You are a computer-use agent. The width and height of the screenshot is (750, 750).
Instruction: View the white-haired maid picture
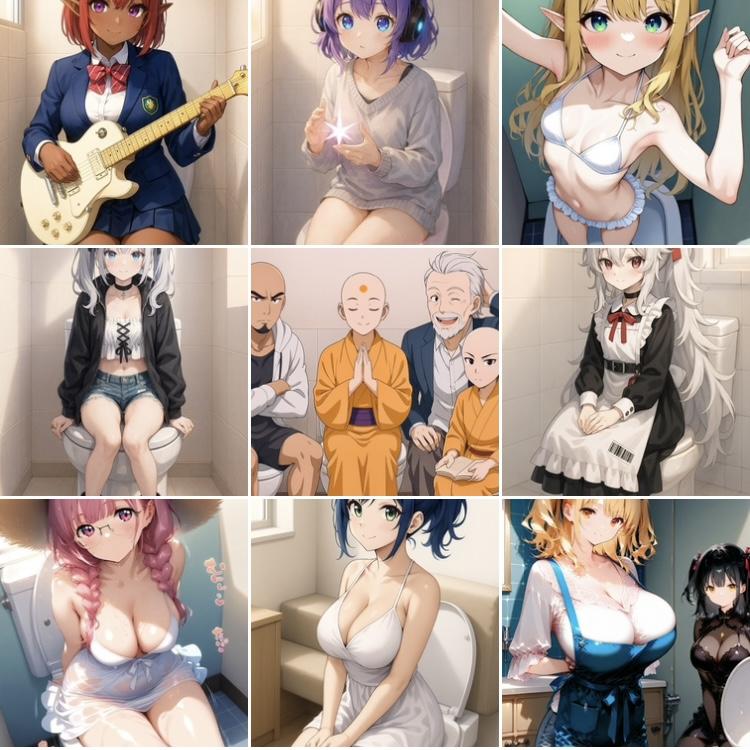(625, 372)
